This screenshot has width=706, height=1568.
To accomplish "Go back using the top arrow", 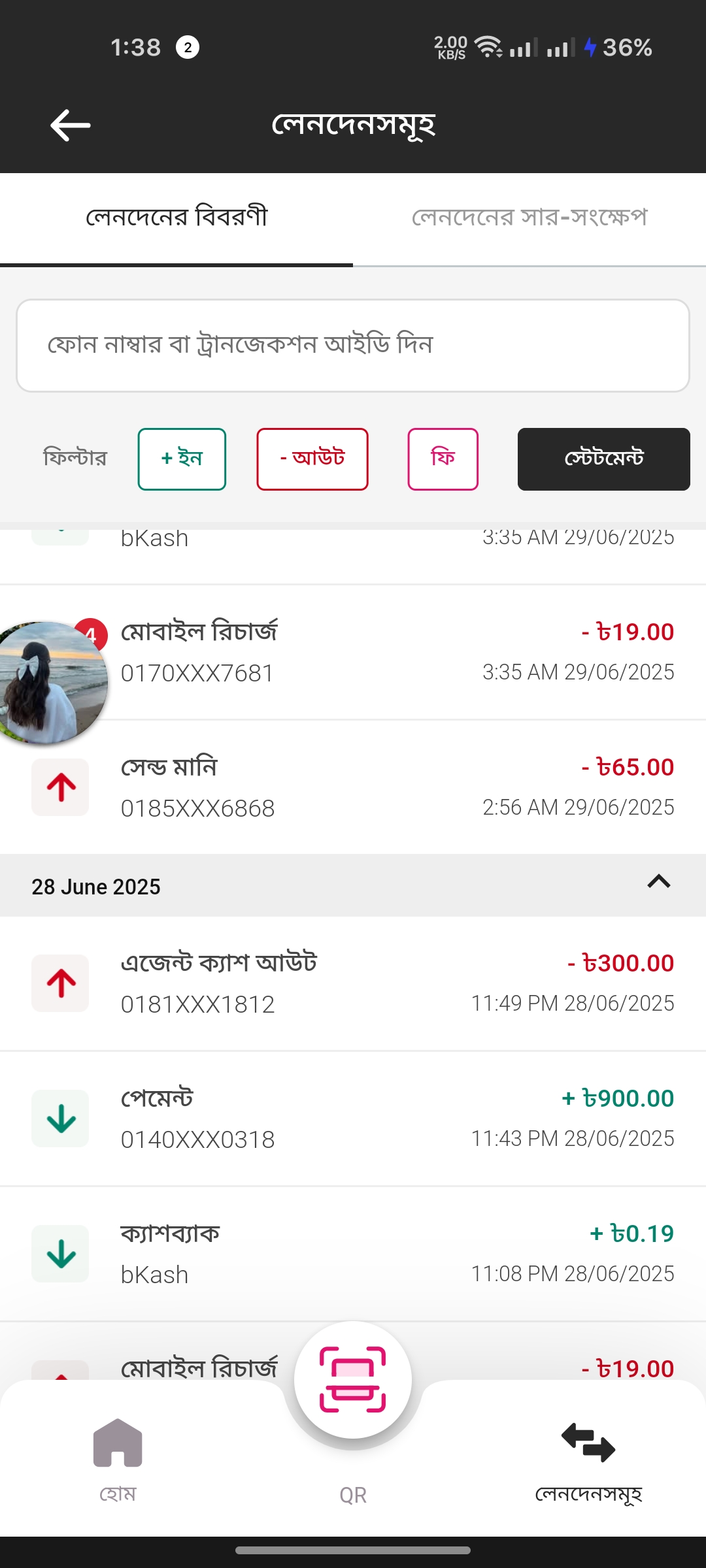I will 70,125.
